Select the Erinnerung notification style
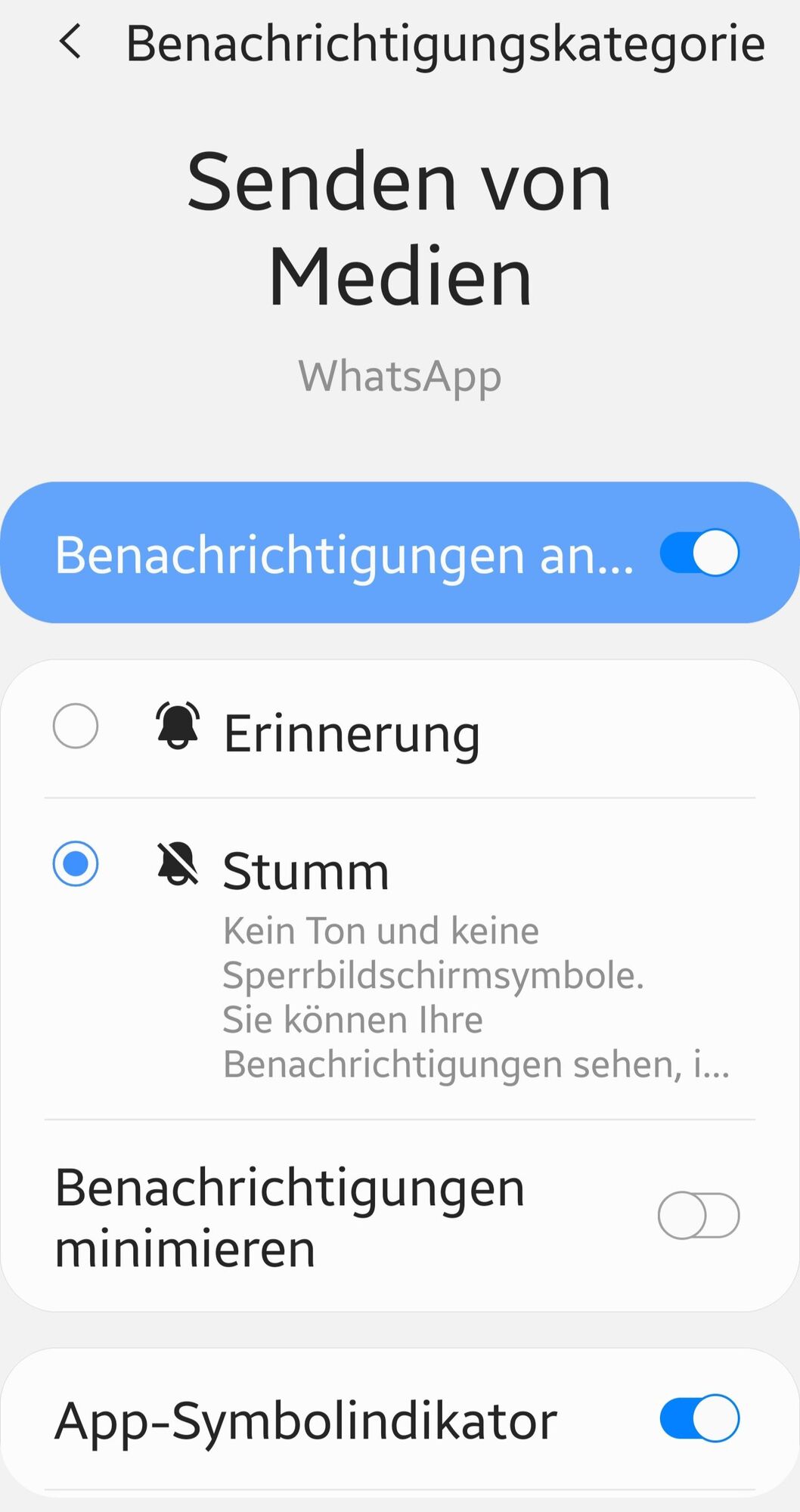This screenshot has height=1512, width=800. point(76,726)
